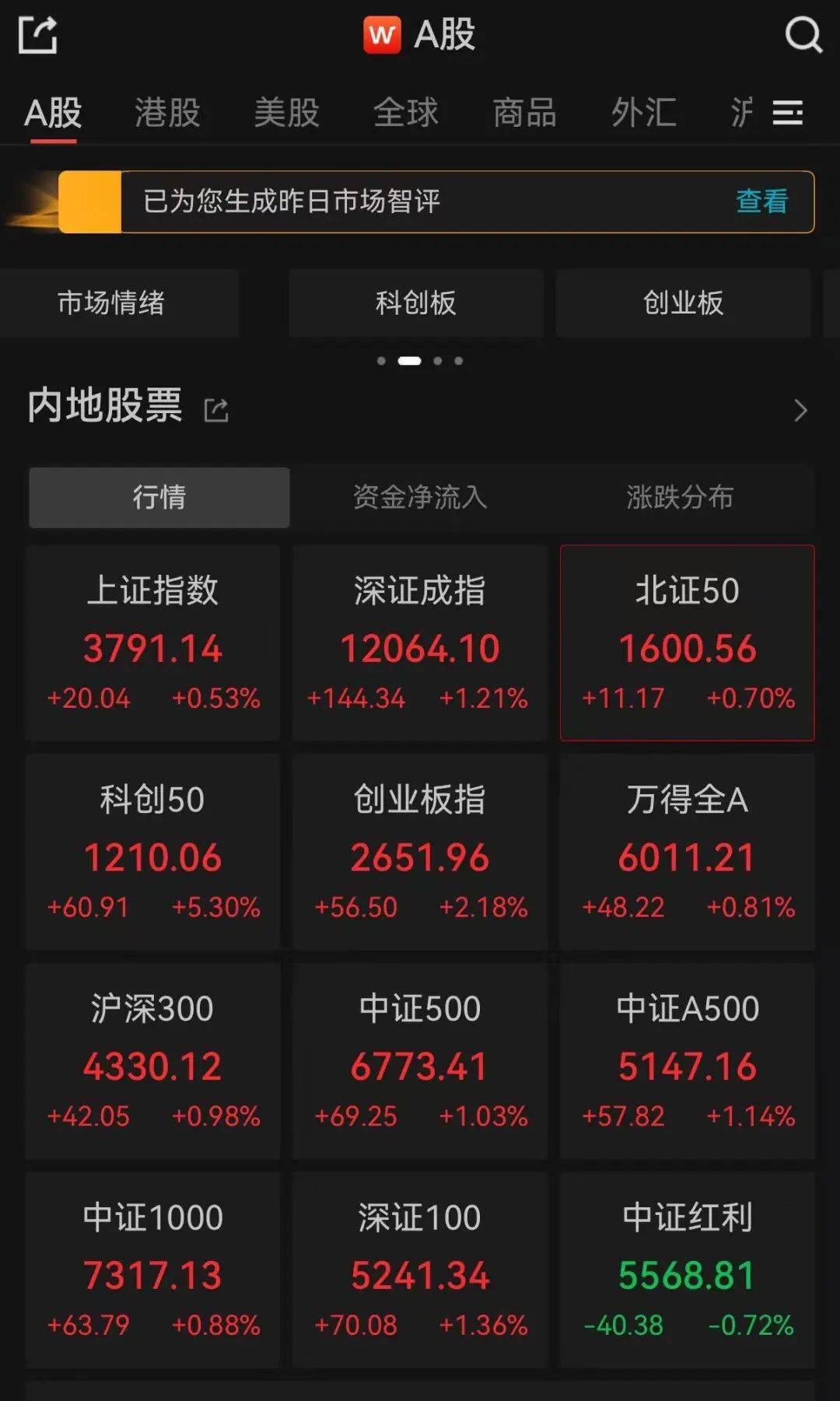
Task: Open the search magnifier
Action: [803, 35]
